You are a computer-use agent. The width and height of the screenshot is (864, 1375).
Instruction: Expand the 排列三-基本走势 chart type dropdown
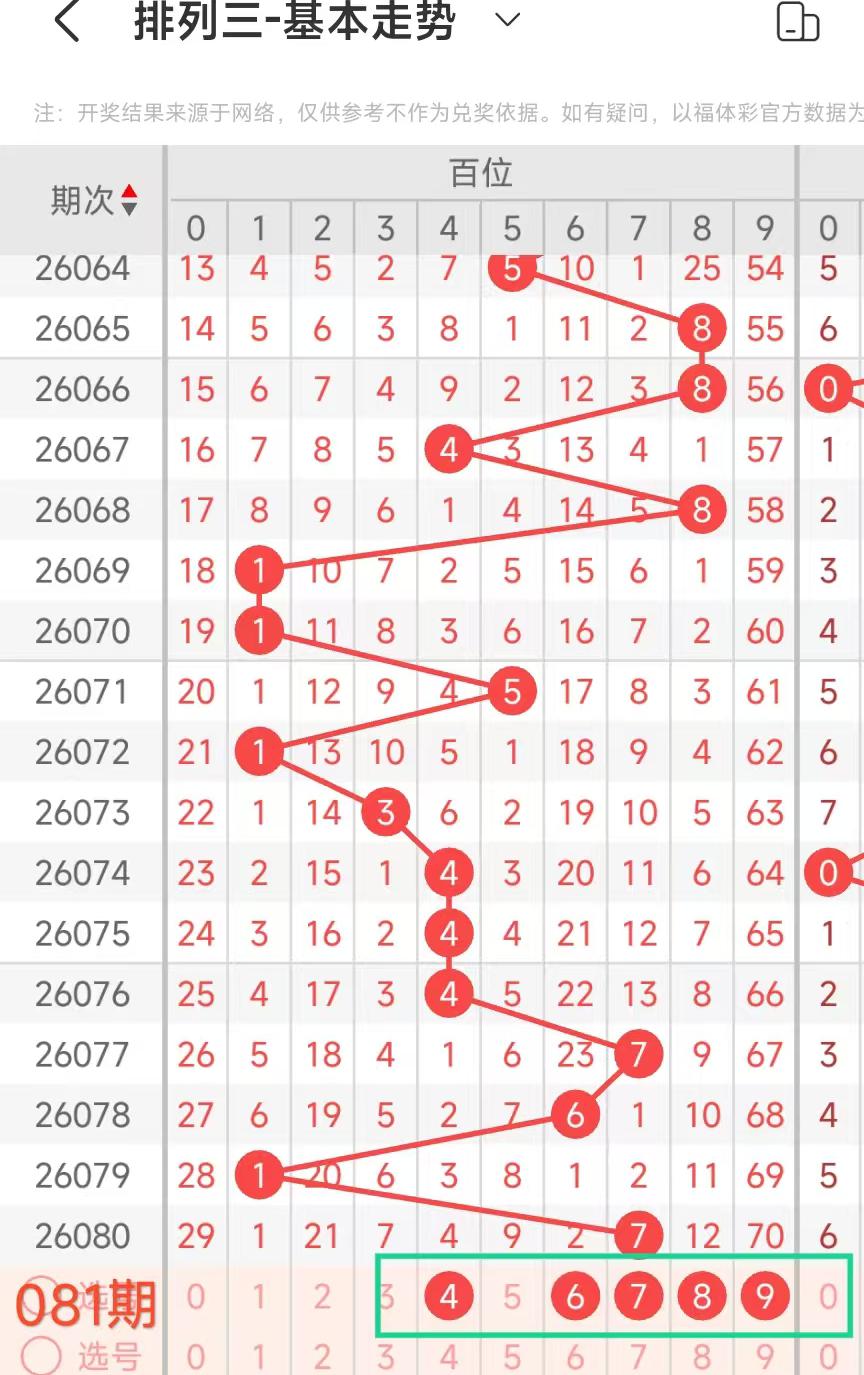coord(508,20)
